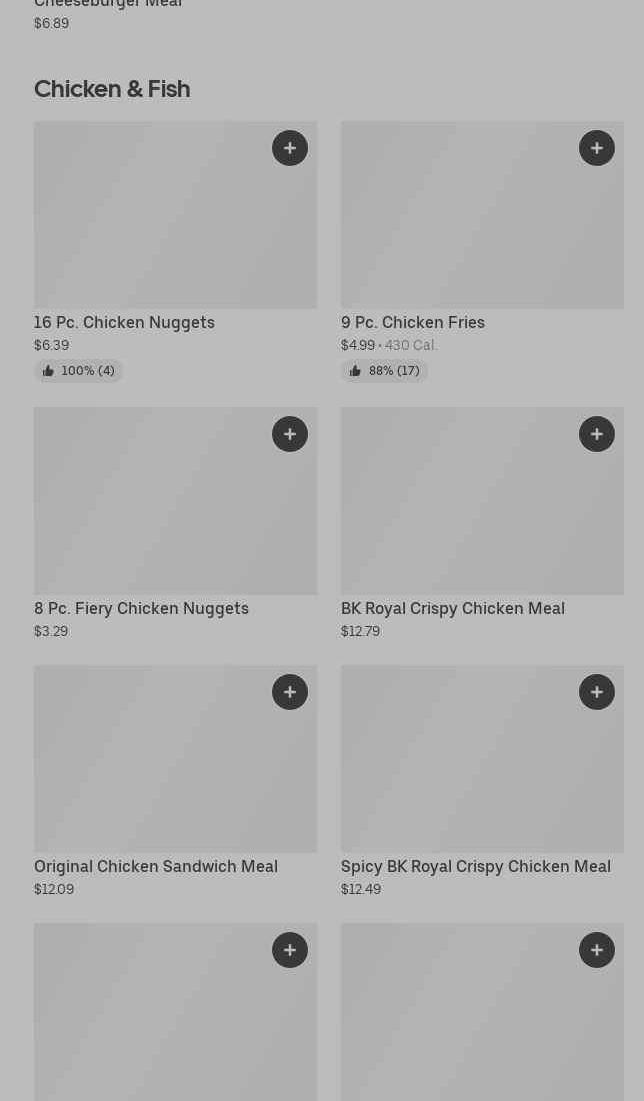This screenshot has width=644, height=1101.
Task: Add 16 Pc. Chicken Nuggets to cart
Action: point(290,148)
